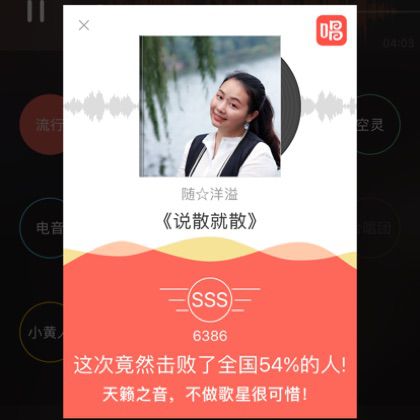Screen dimensions: 420x420
Task: Select the 流行 sound effect
Action: tap(41, 125)
